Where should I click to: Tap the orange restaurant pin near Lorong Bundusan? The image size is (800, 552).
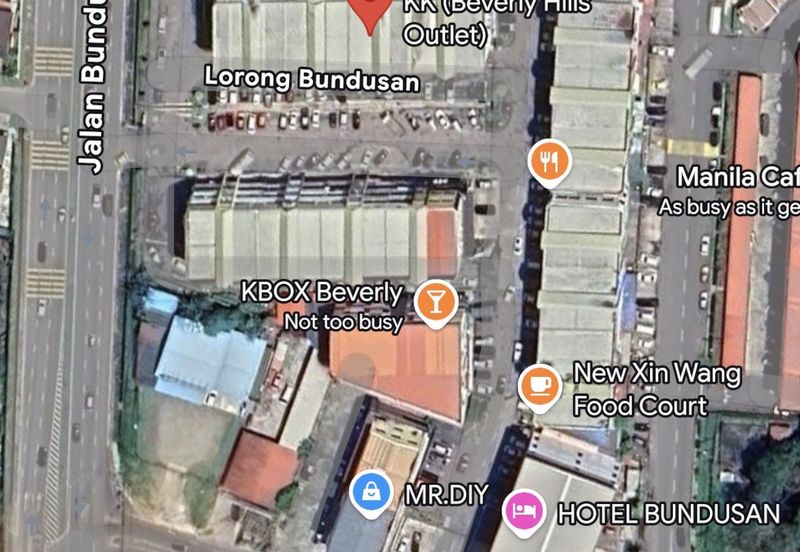[x=549, y=160]
